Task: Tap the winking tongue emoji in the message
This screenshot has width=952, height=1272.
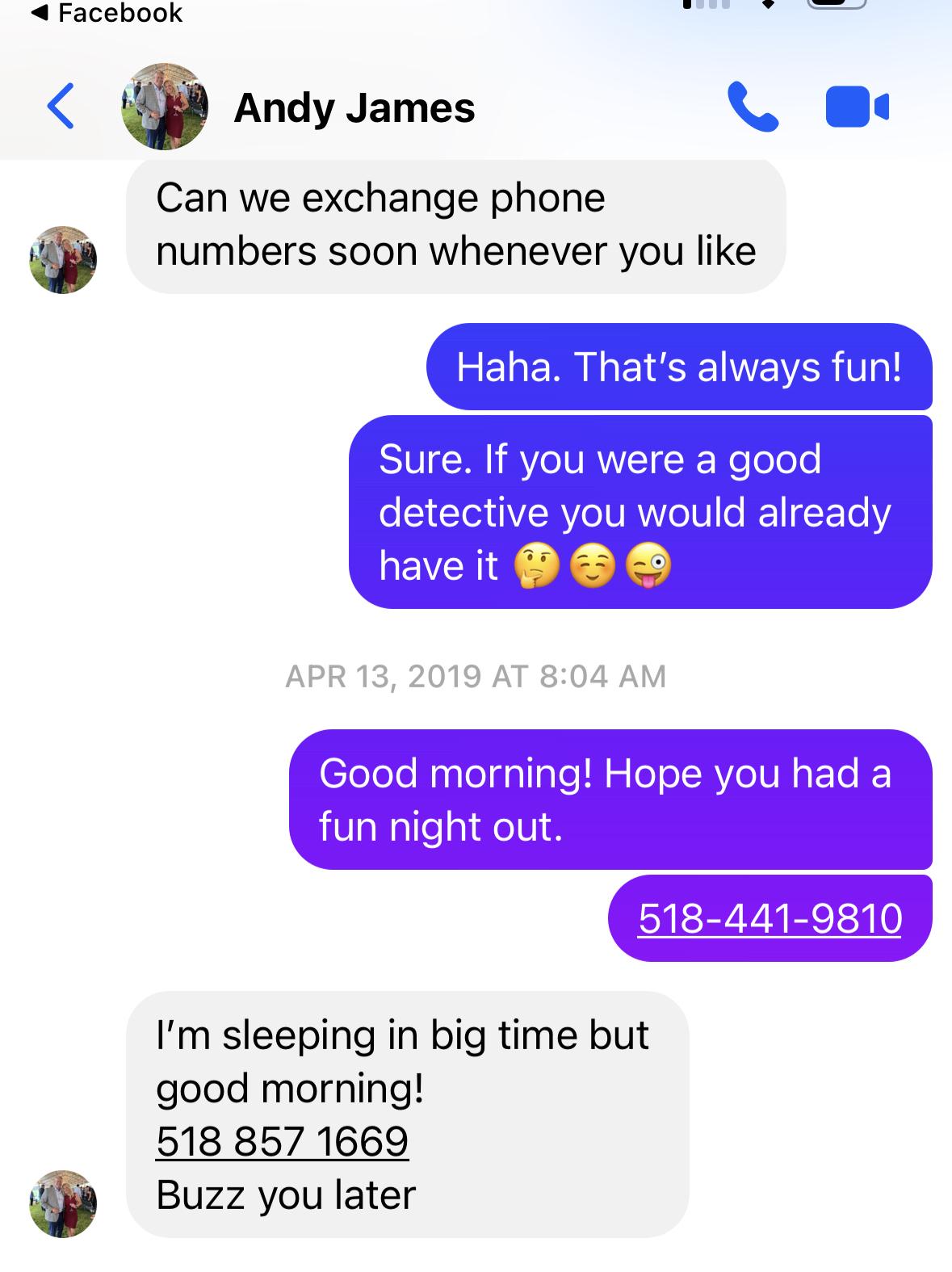Action: coord(651,566)
